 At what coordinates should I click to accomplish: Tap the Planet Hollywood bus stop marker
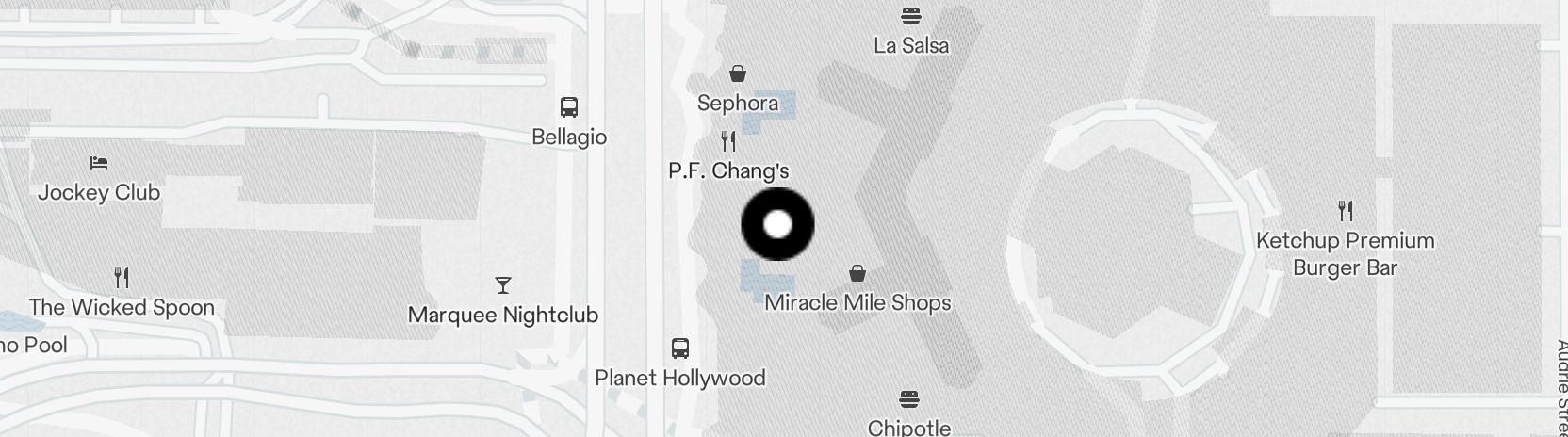[679, 348]
